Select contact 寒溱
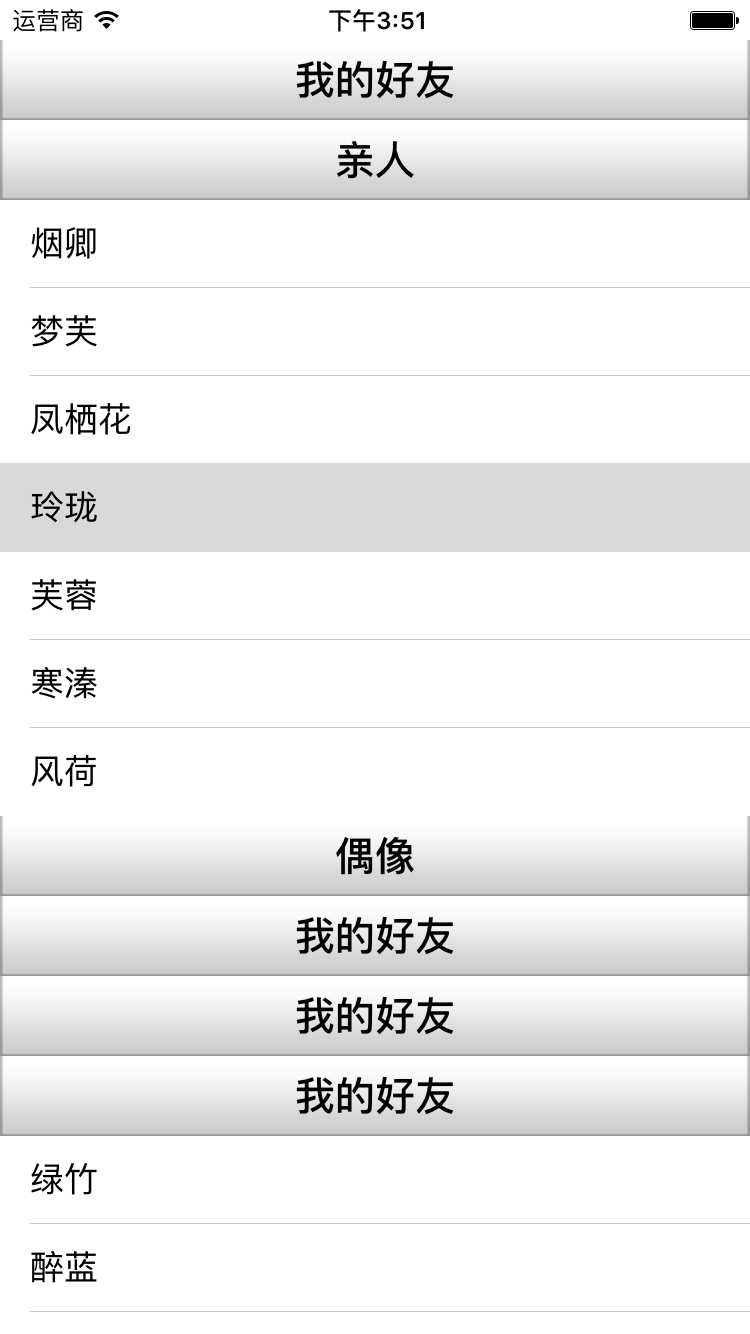This screenshot has height=1334, width=750. click(x=62, y=684)
